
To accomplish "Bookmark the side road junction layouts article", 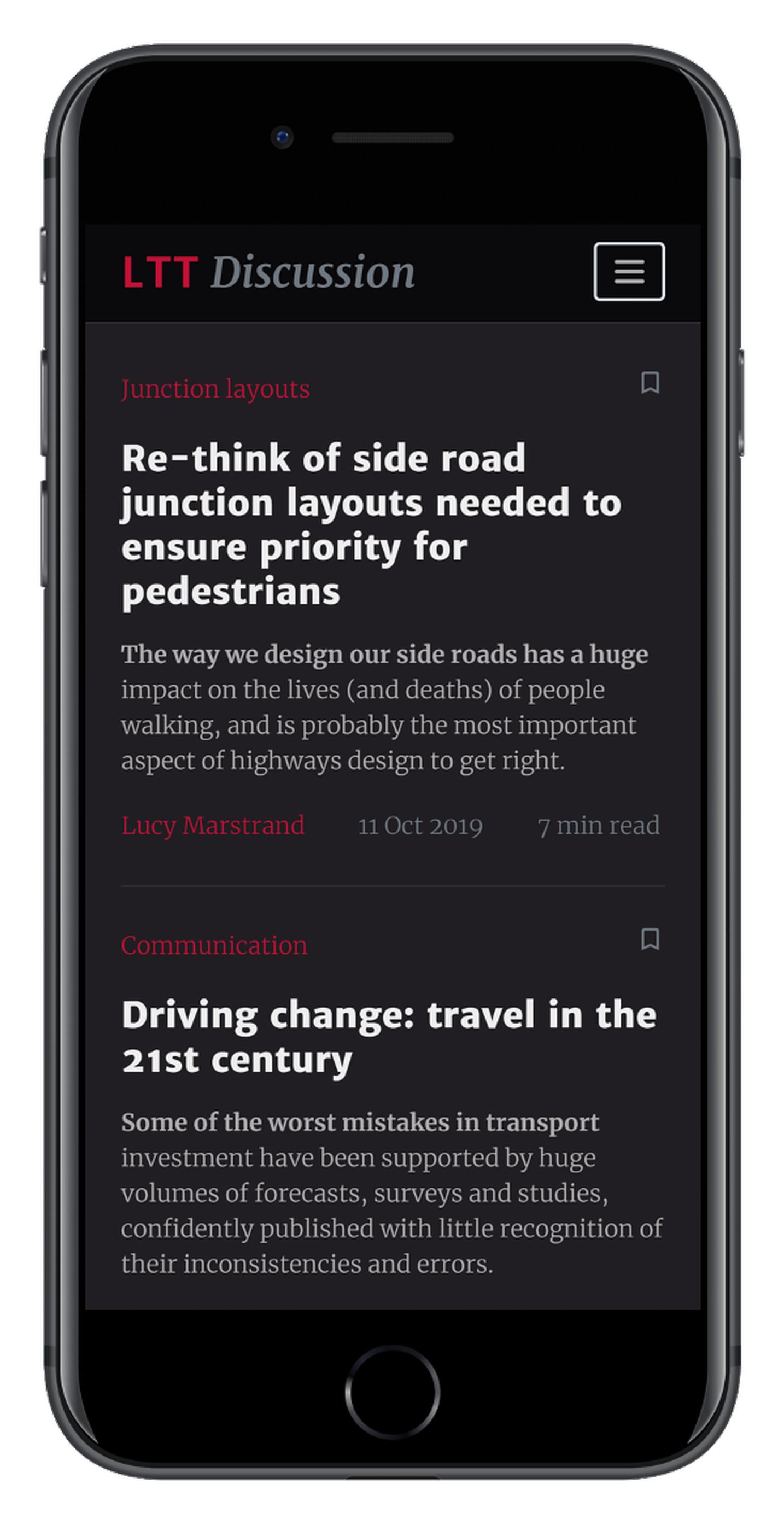I will tap(650, 382).
